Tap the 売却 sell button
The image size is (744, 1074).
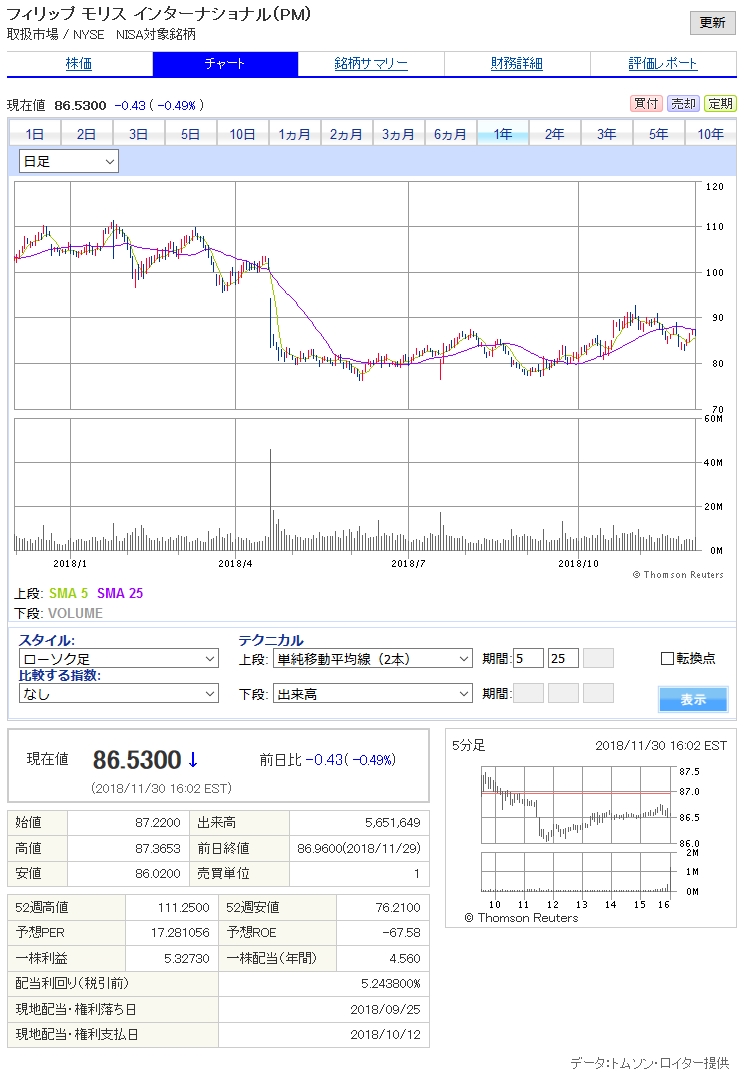[683, 104]
